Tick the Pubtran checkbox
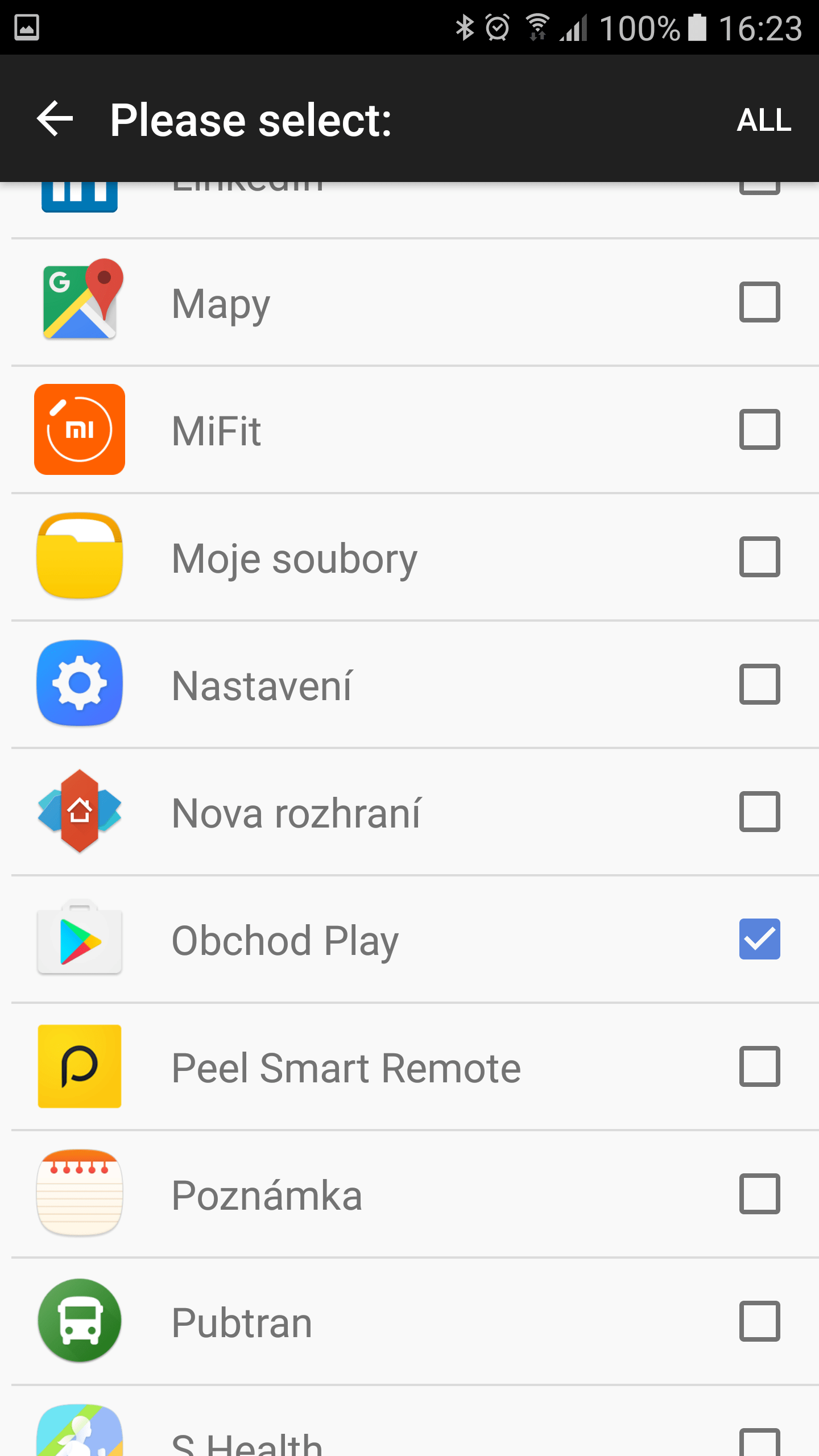Image resolution: width=819 pixels, height=1456 pixels. (759, 1321)
